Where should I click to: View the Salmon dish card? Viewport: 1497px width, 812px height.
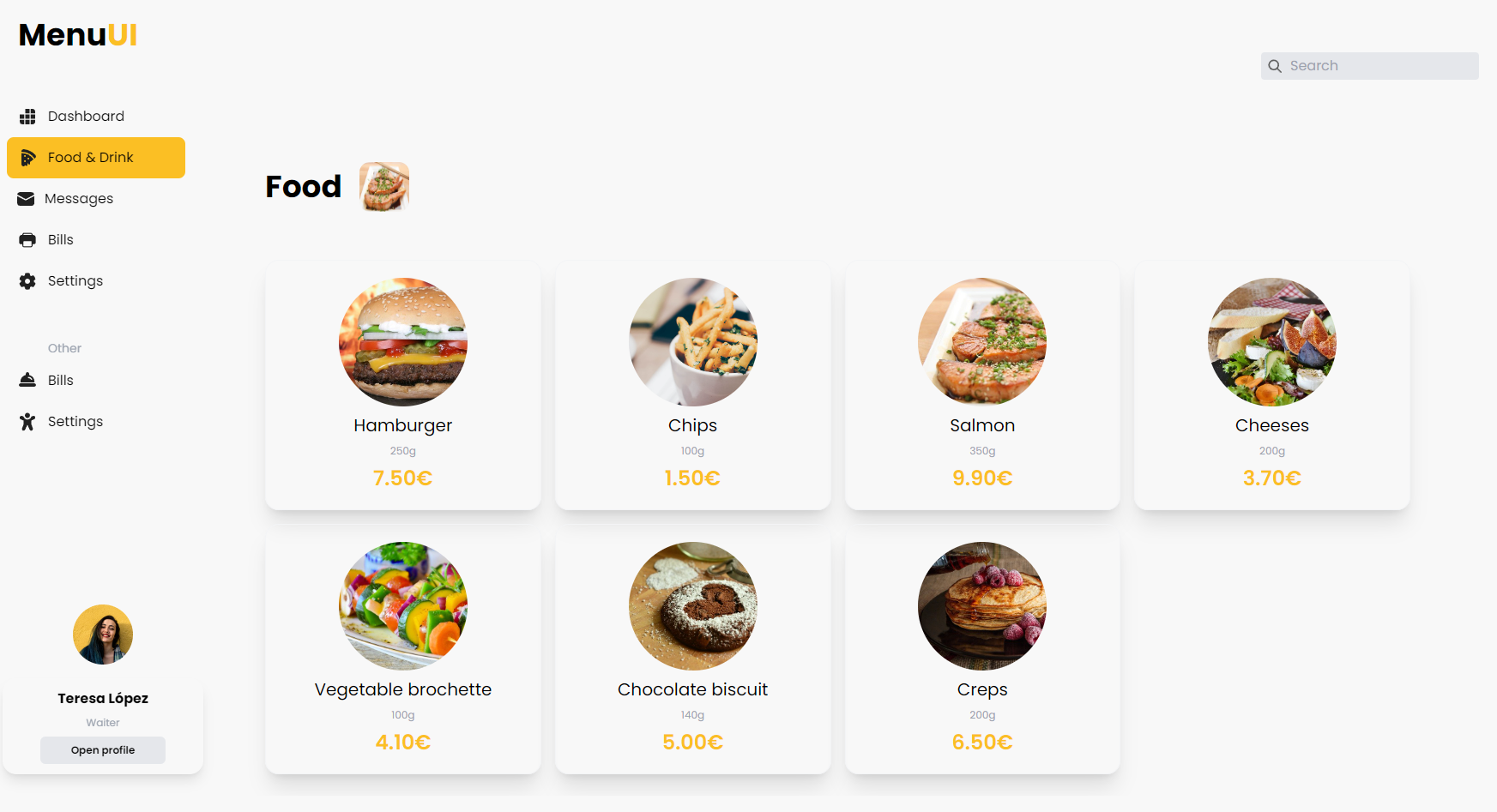[x=982, y=386]
